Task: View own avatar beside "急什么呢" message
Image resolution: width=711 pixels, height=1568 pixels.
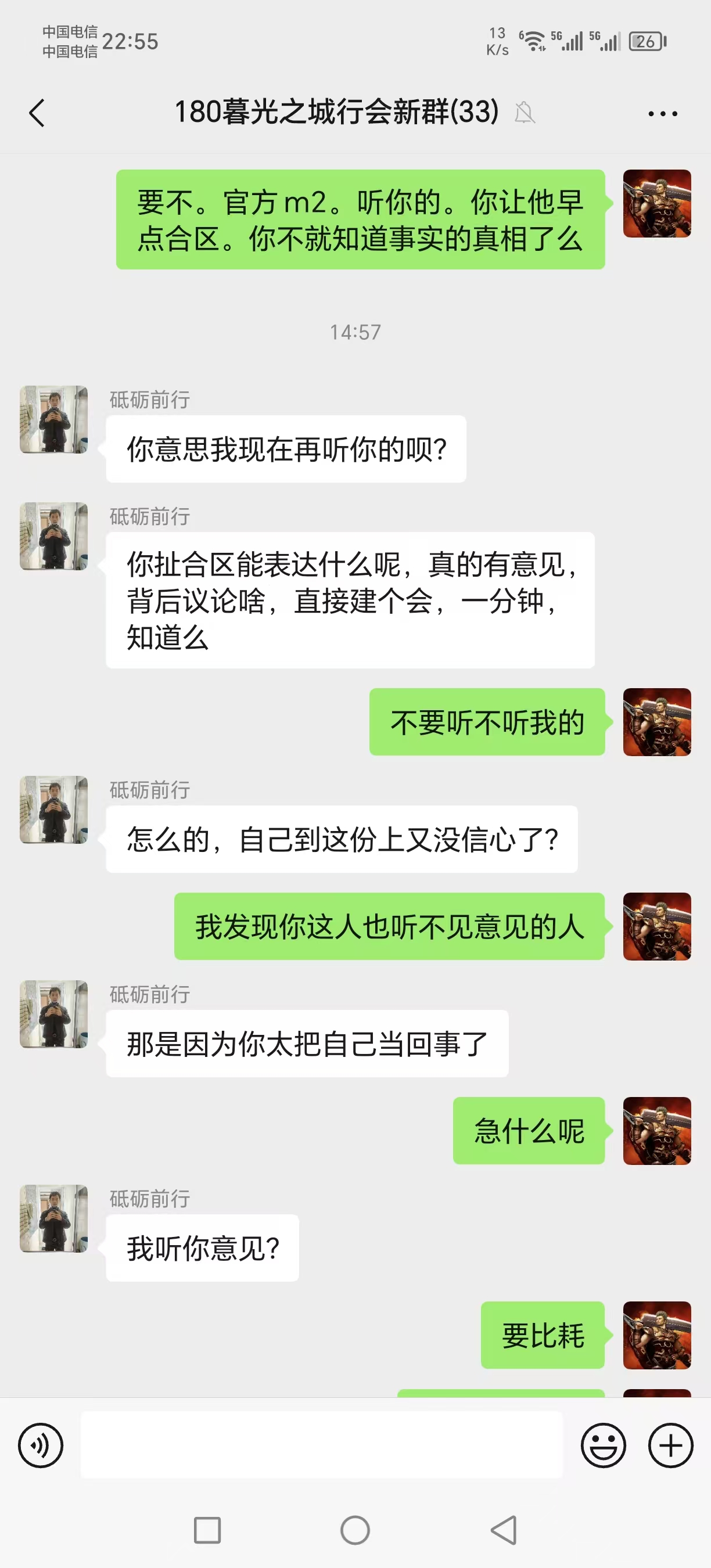Action: [x=656, y=1130]
